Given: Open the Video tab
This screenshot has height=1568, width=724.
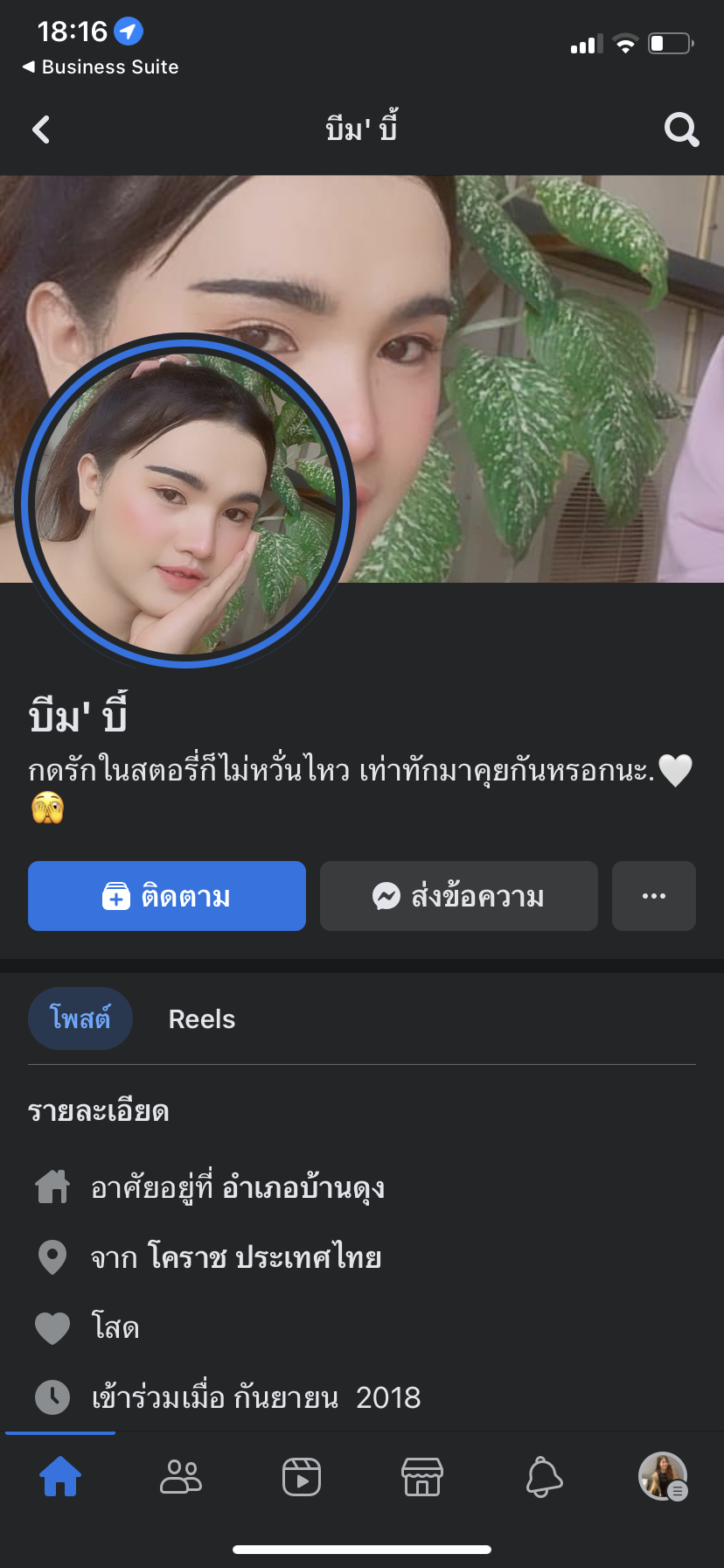Looking at the screenshot, I should (302, 1477).
